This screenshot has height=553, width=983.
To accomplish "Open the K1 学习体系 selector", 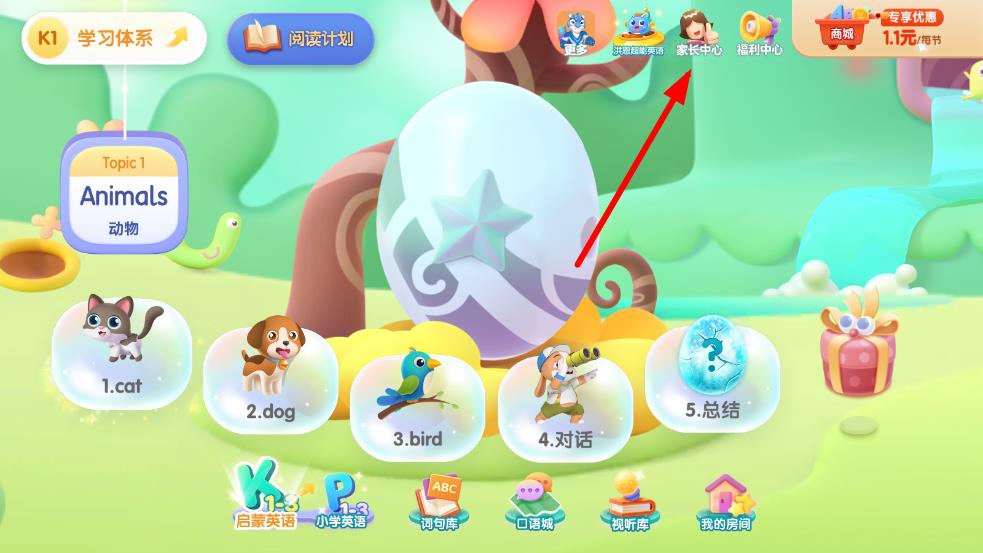I will click(x=113, y=39).
